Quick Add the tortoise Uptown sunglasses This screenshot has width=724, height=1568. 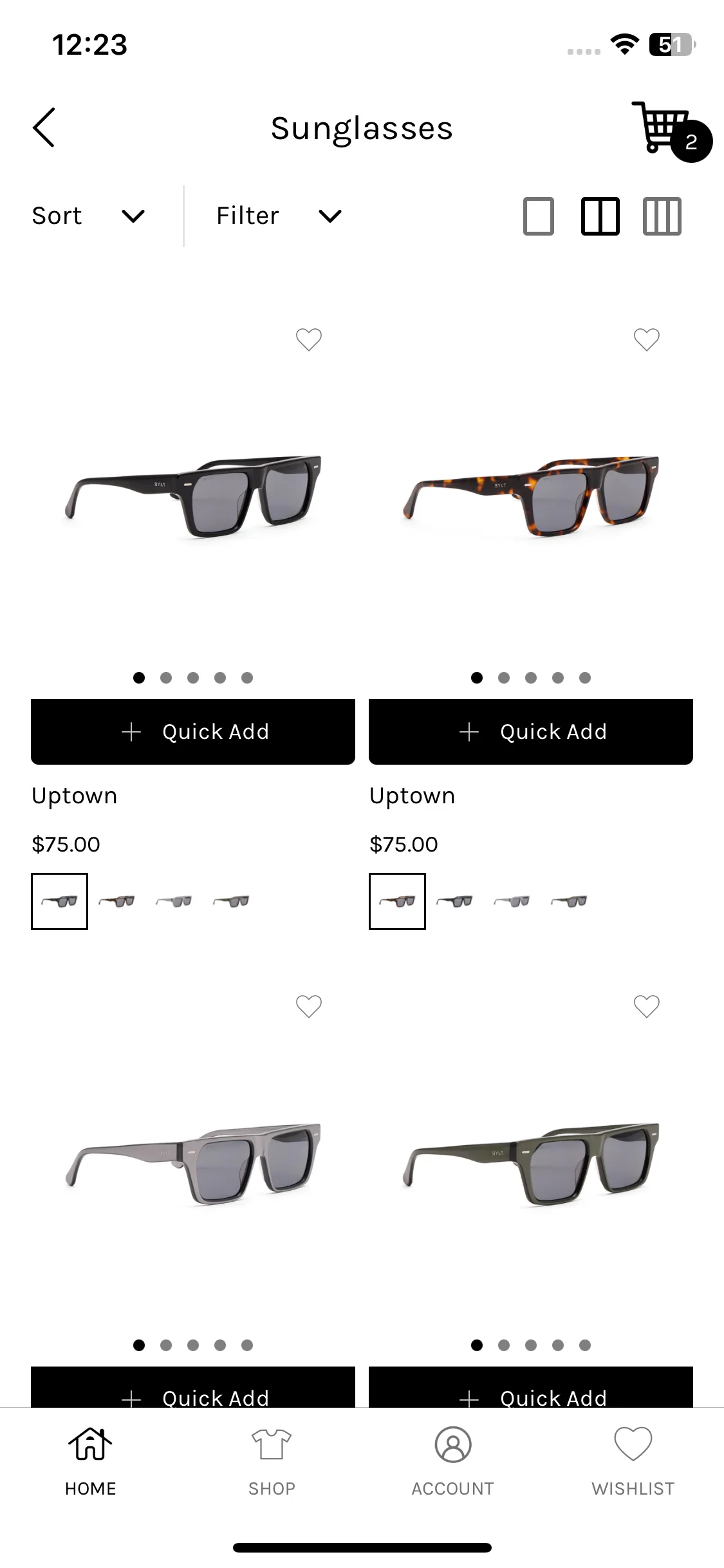(x=531, y=732)
